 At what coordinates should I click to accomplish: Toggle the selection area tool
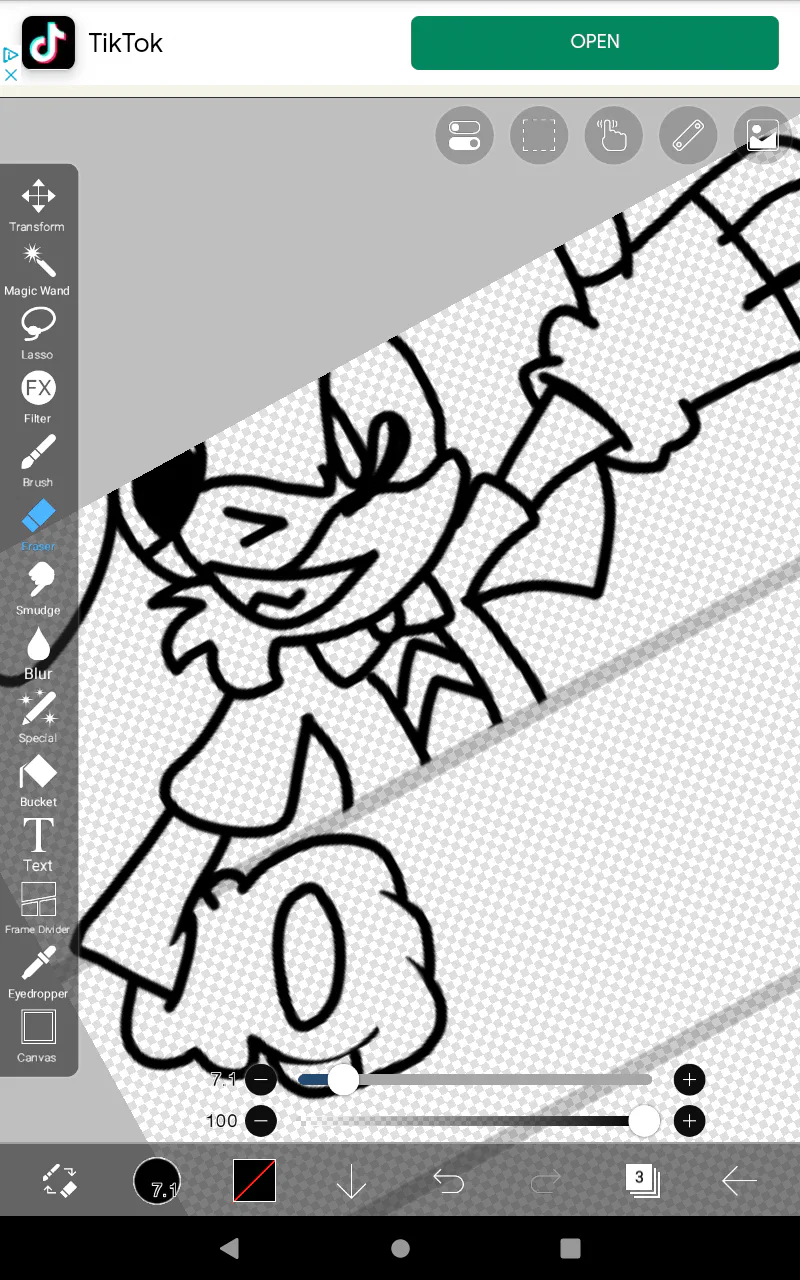538,135
